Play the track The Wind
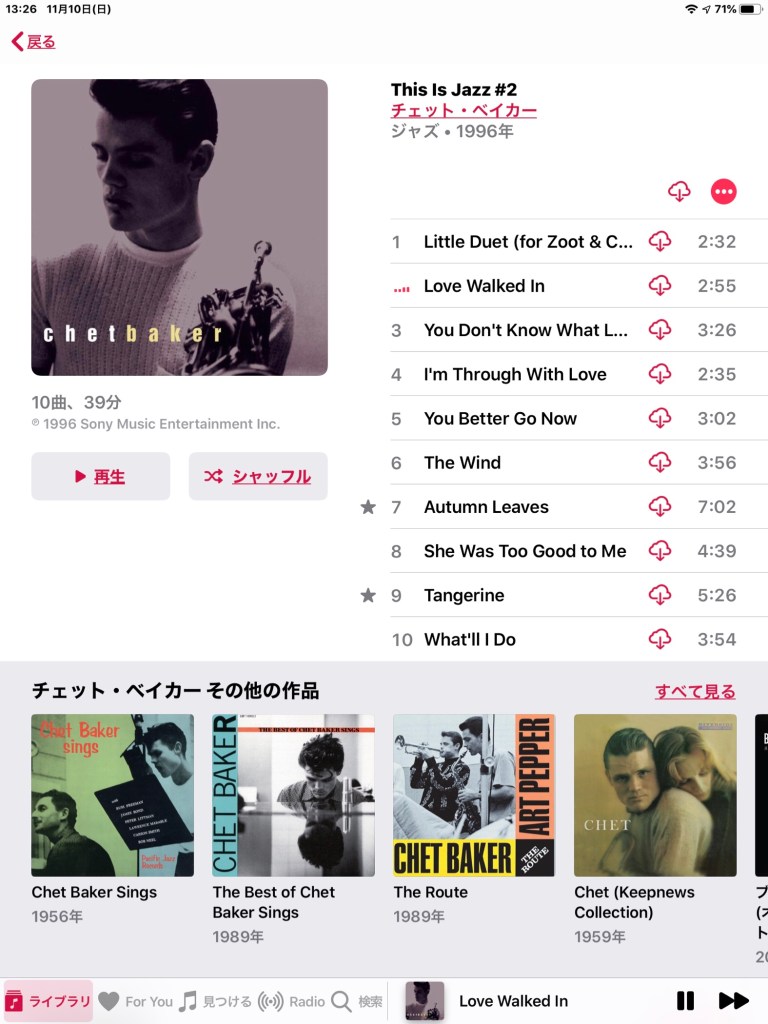 (x=462, y=463)
